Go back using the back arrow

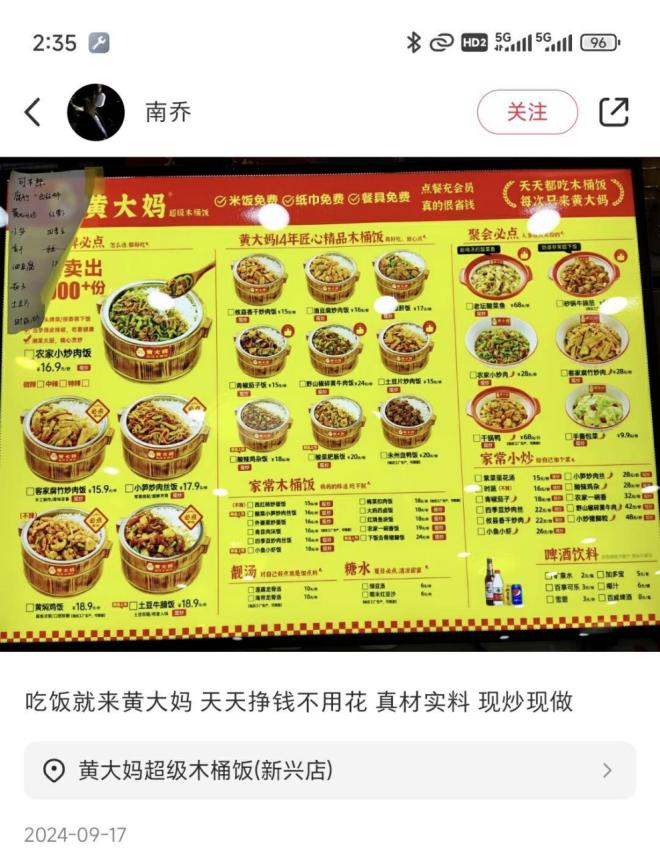(x=33, y=112)
